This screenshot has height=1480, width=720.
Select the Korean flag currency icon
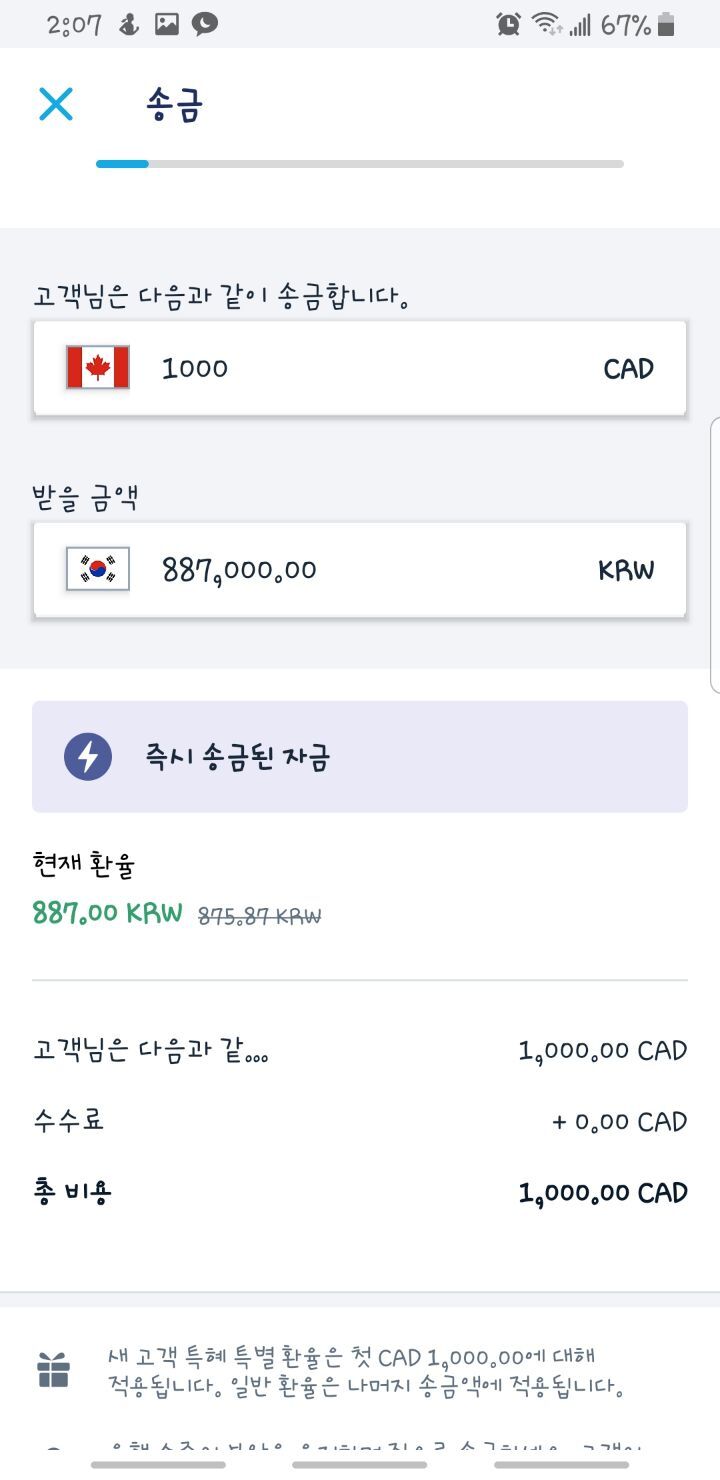coord(96,568)
